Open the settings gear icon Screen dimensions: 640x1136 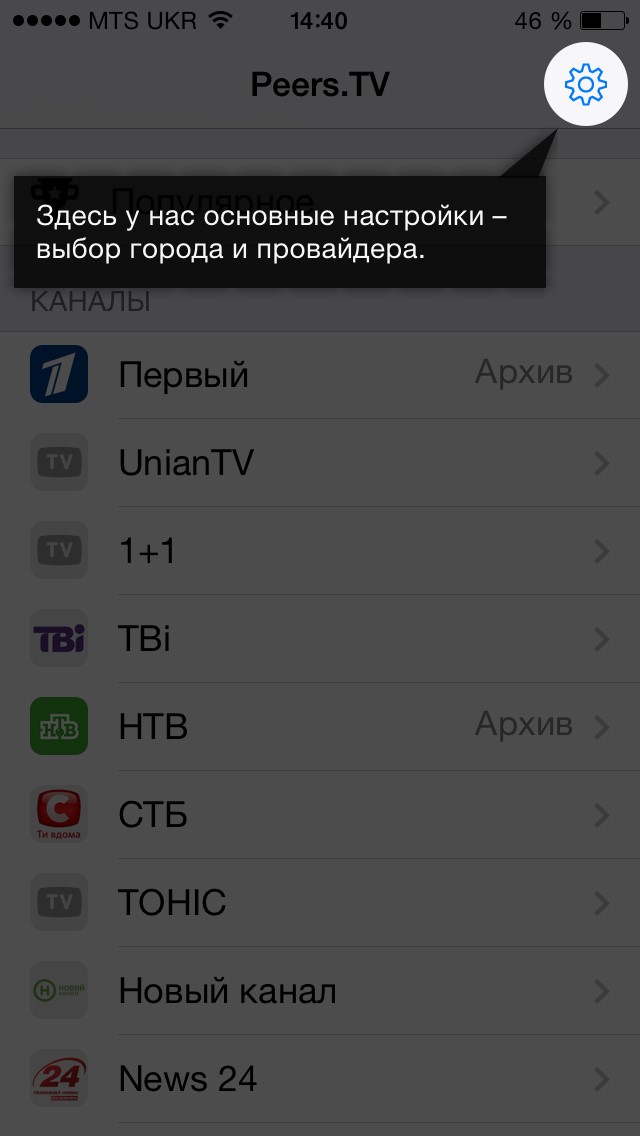(585, 85)
